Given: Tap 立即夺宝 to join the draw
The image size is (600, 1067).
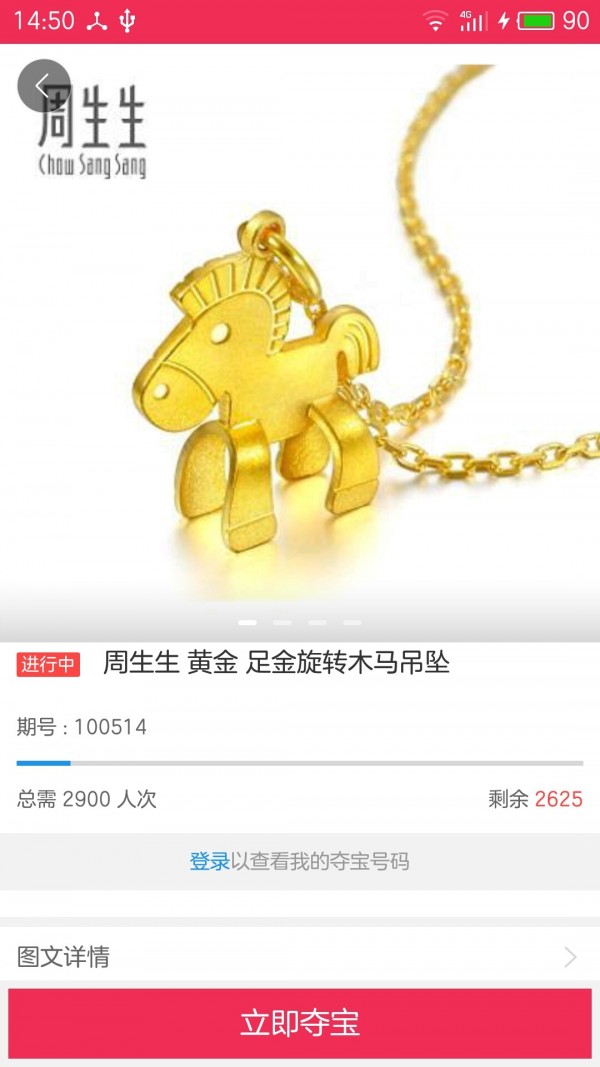Looking at the screenshot, I should (300, 1023).
